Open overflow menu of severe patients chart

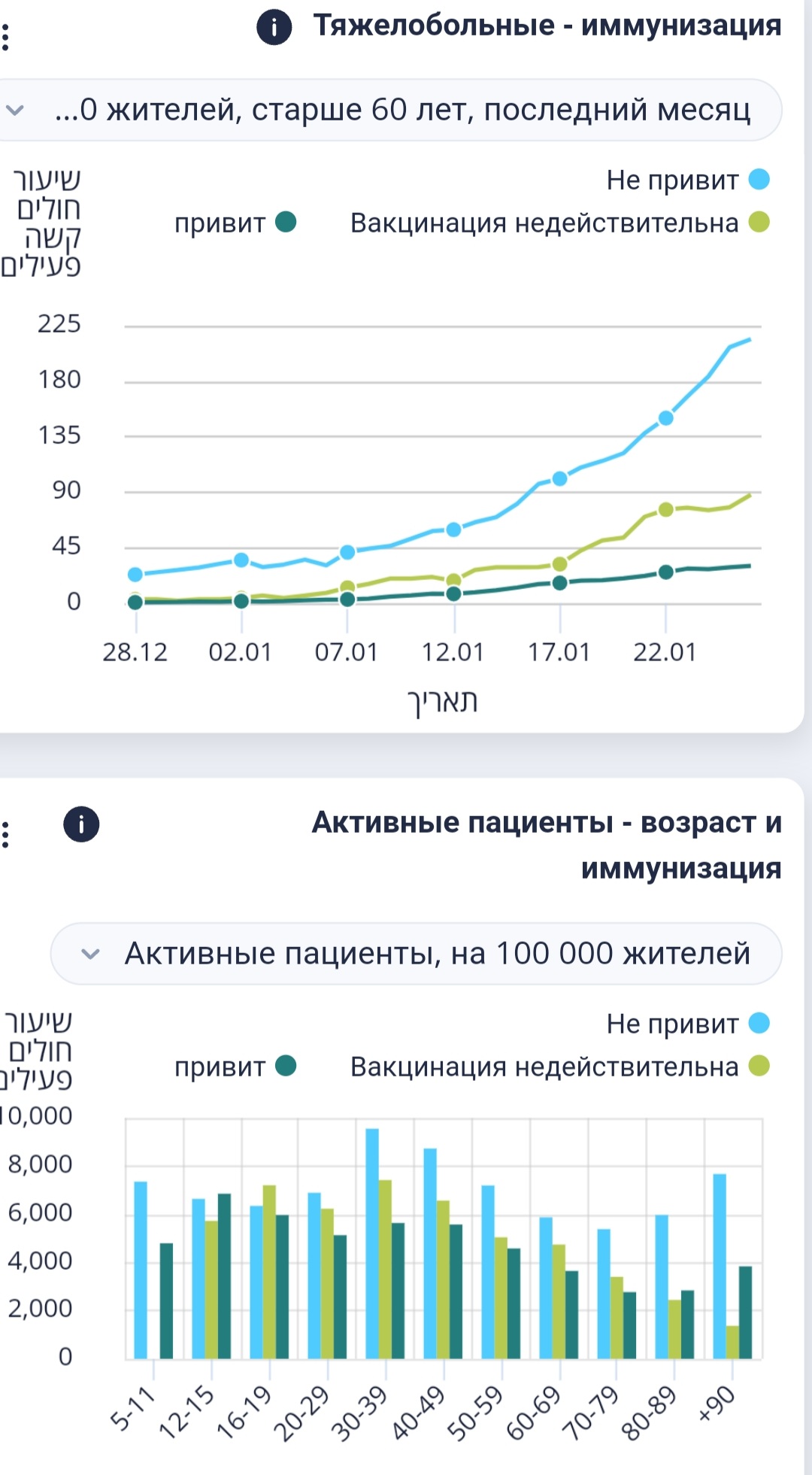(x=6, y=38)
